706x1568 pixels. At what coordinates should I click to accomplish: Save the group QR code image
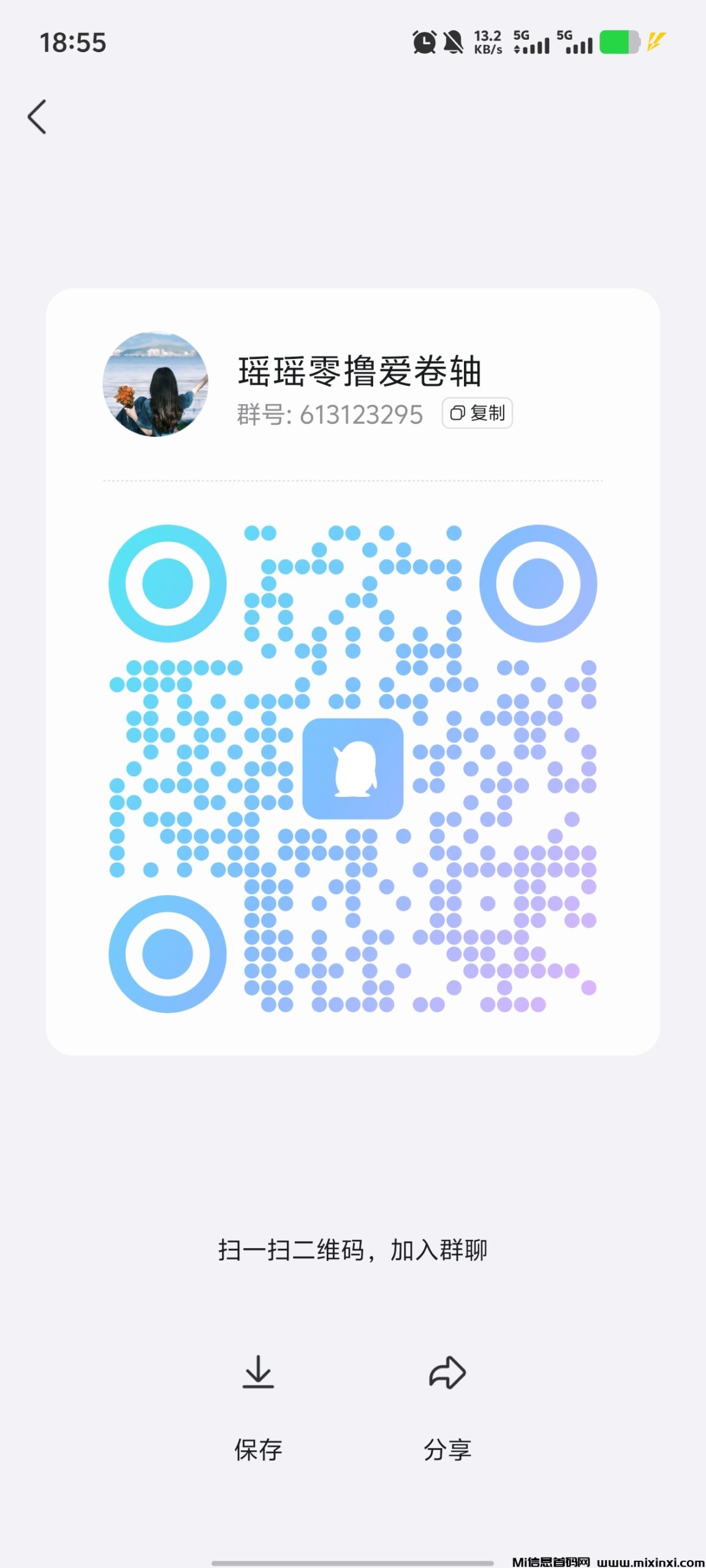(258, 1403)
